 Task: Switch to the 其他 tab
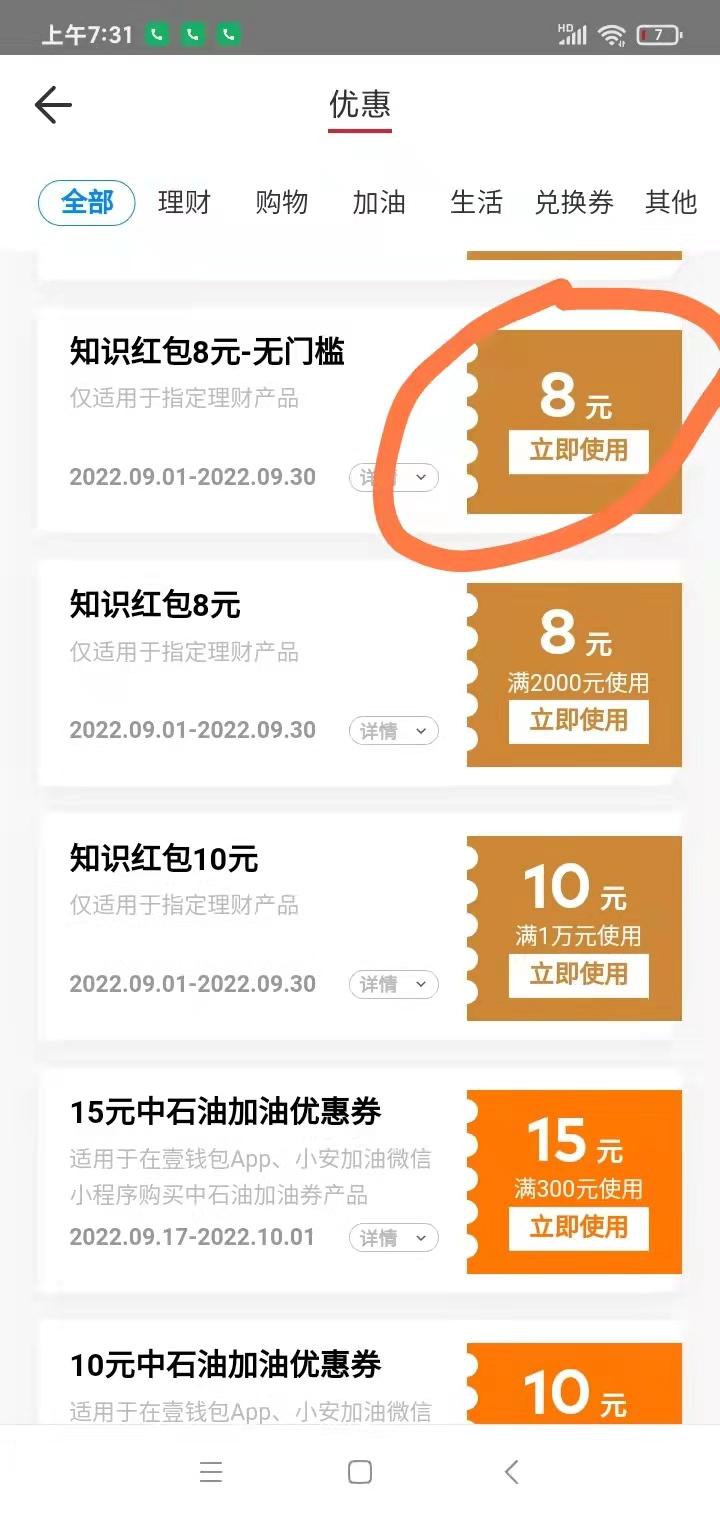tap(670, 202)
